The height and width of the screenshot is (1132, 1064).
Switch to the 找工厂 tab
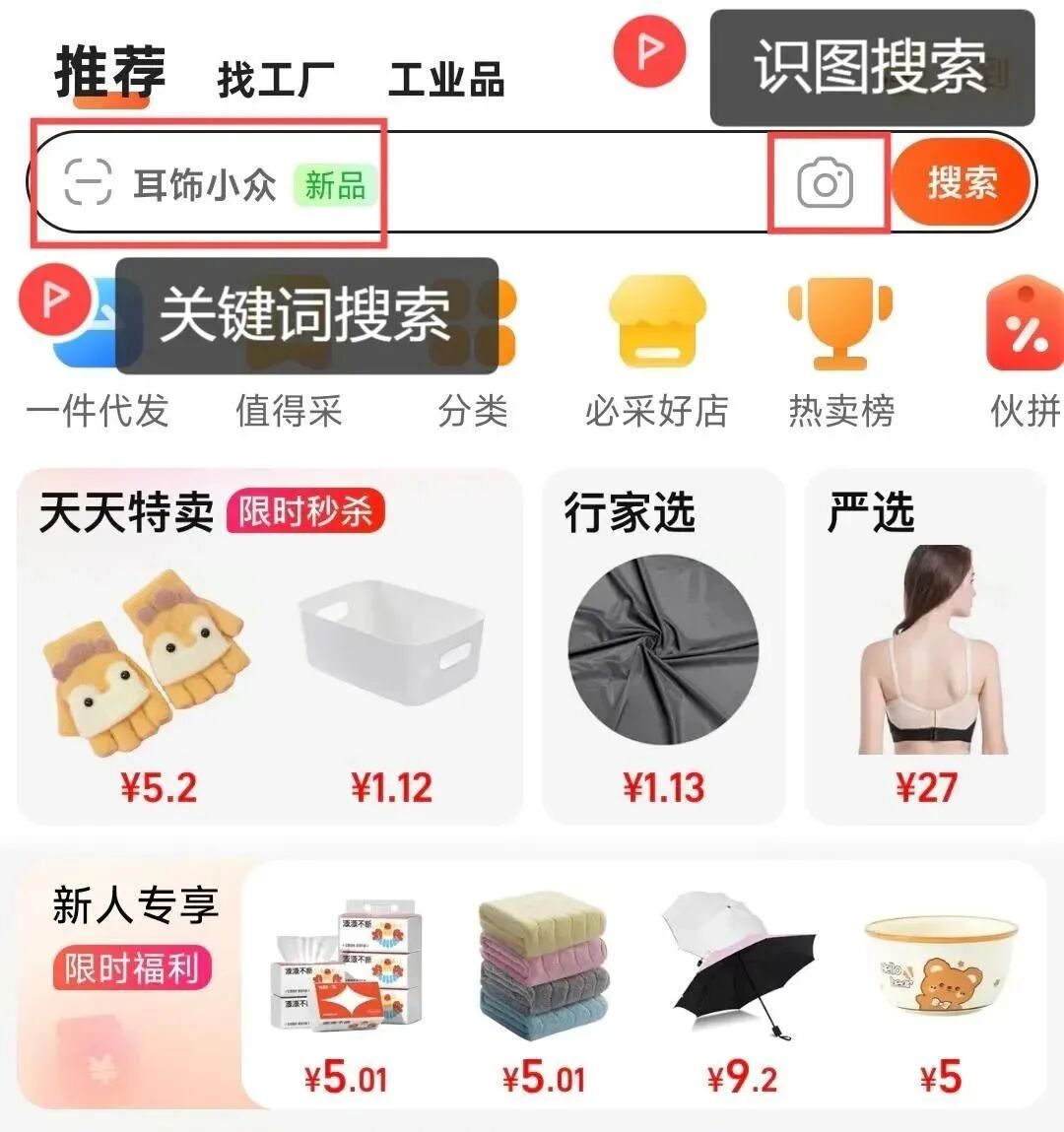click(x=276, y=79)
